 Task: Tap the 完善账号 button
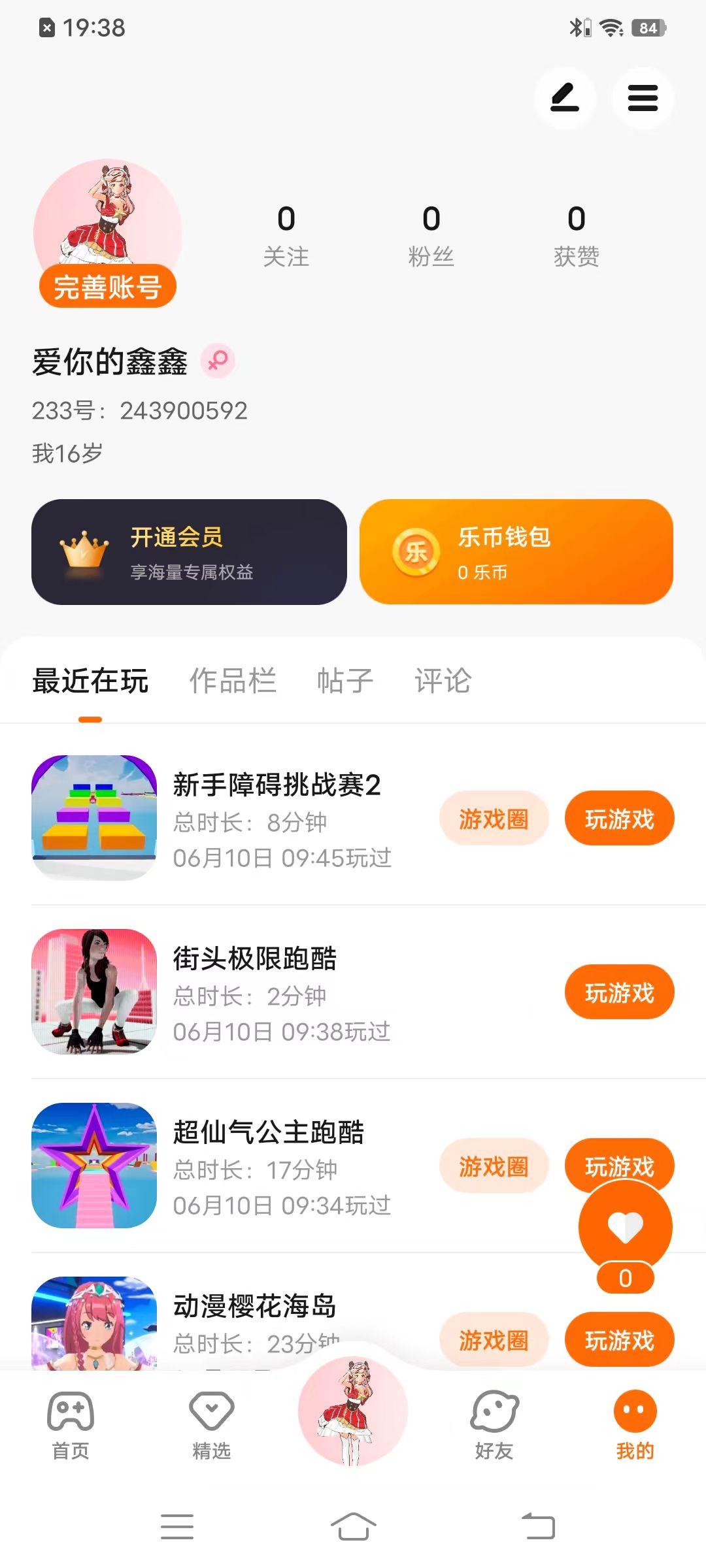pos(108,287)
